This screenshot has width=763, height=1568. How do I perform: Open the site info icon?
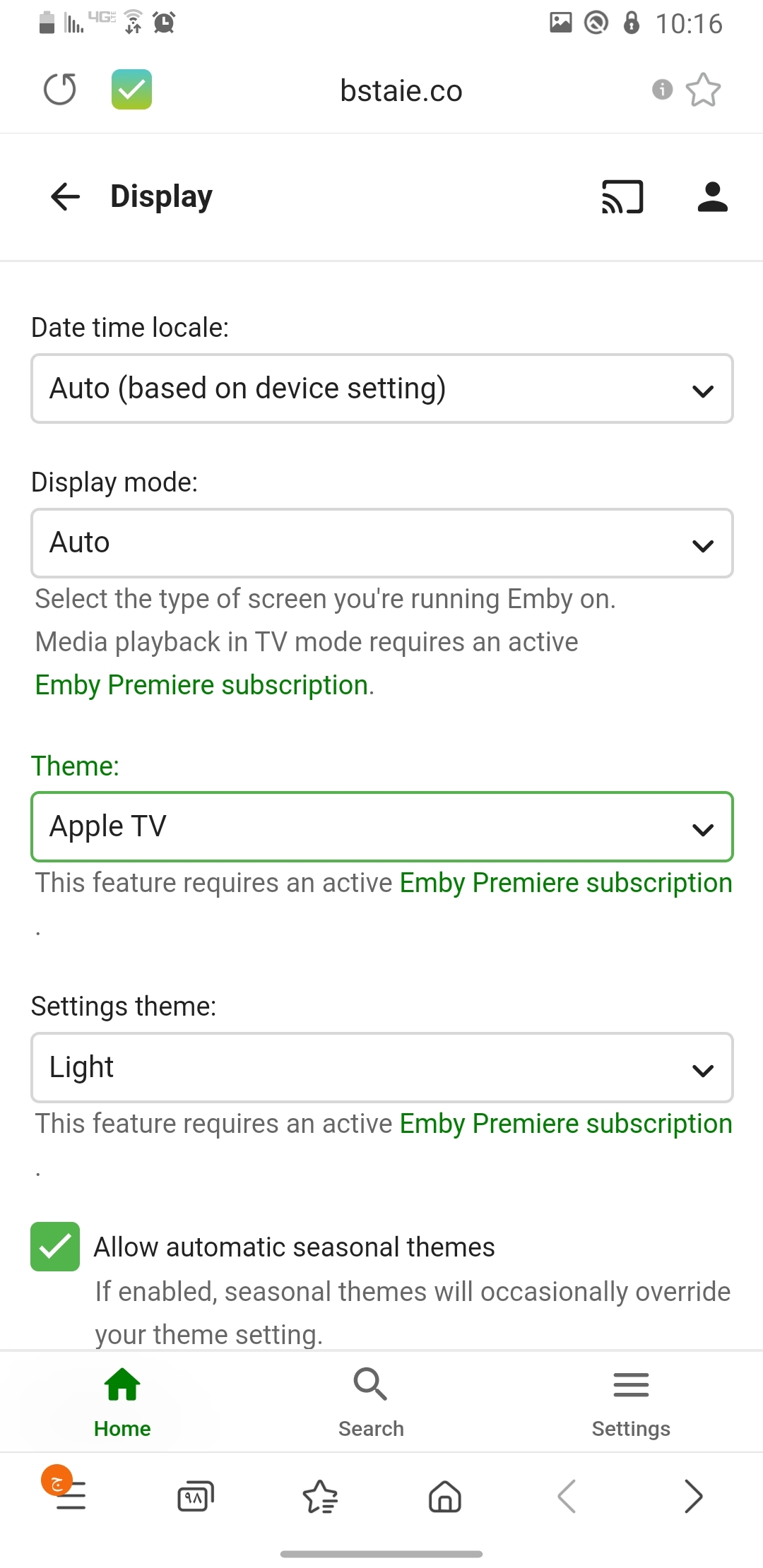(x=662, y=90)
